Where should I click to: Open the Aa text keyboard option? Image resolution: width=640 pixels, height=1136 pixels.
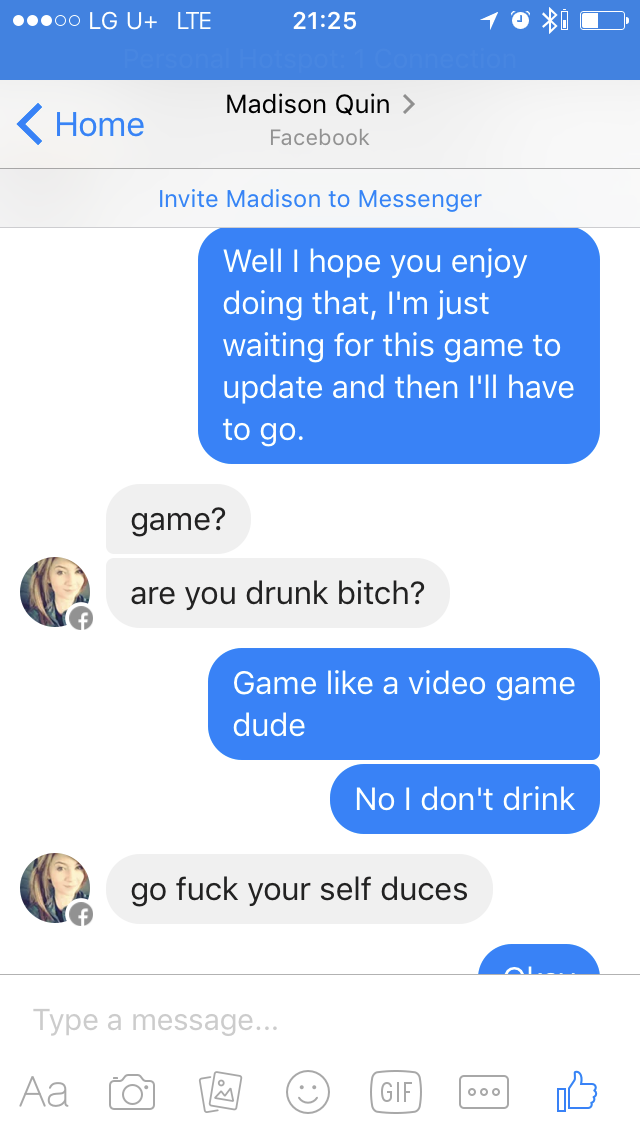(44, 1092)
